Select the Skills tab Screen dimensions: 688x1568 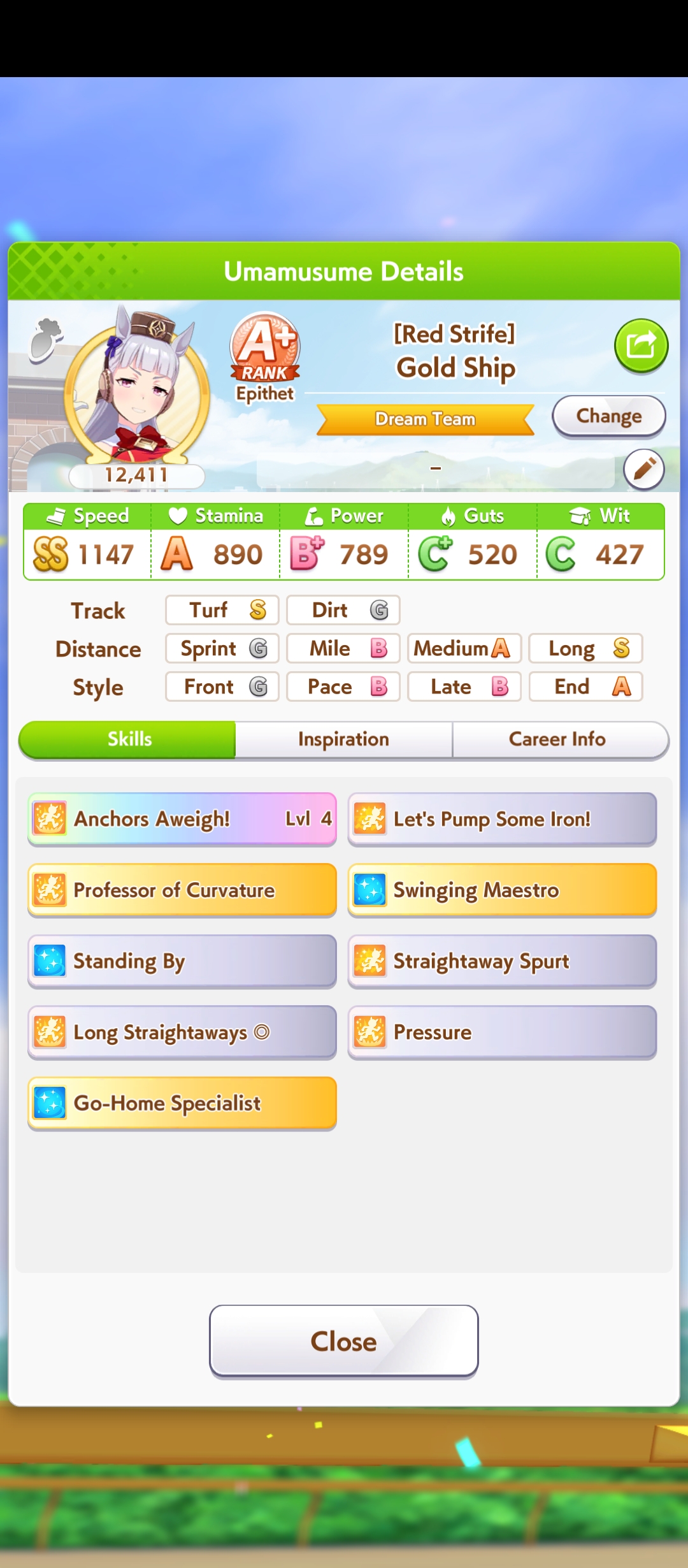[127, 739]
